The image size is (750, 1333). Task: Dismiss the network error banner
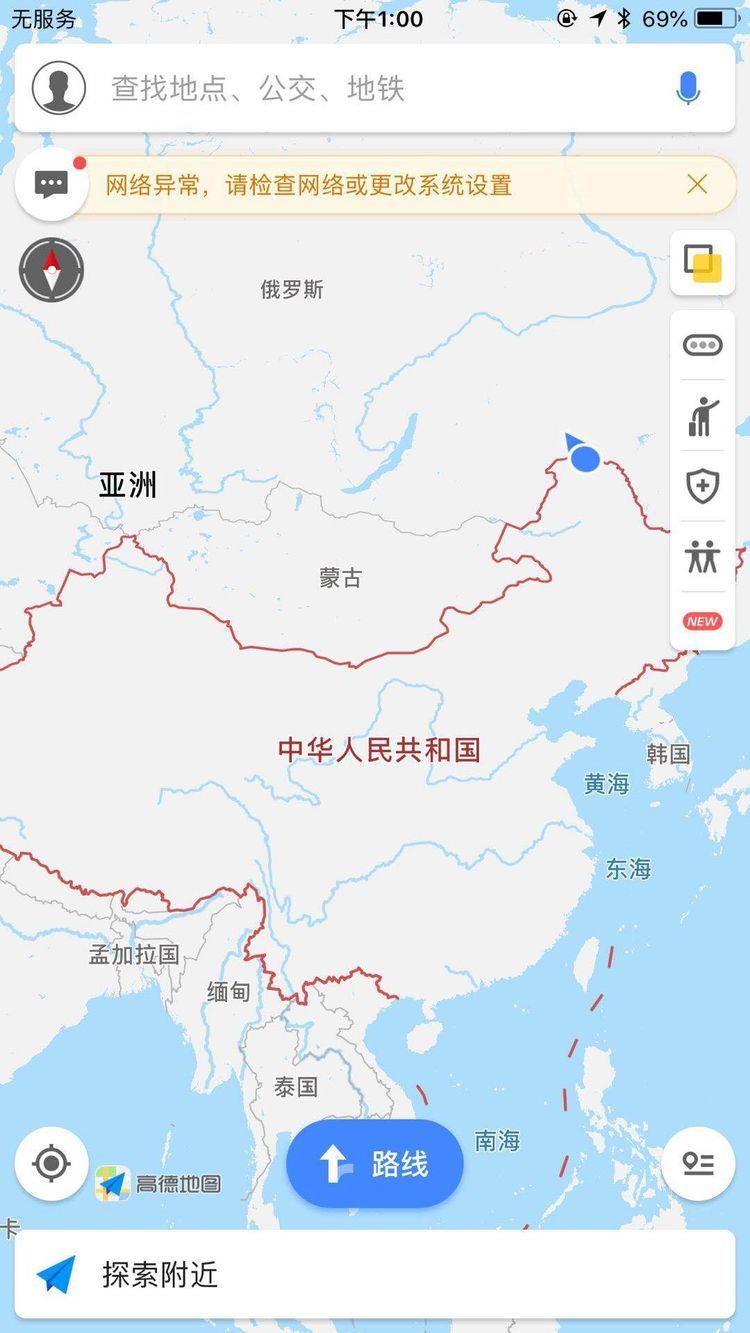[697, 184]
